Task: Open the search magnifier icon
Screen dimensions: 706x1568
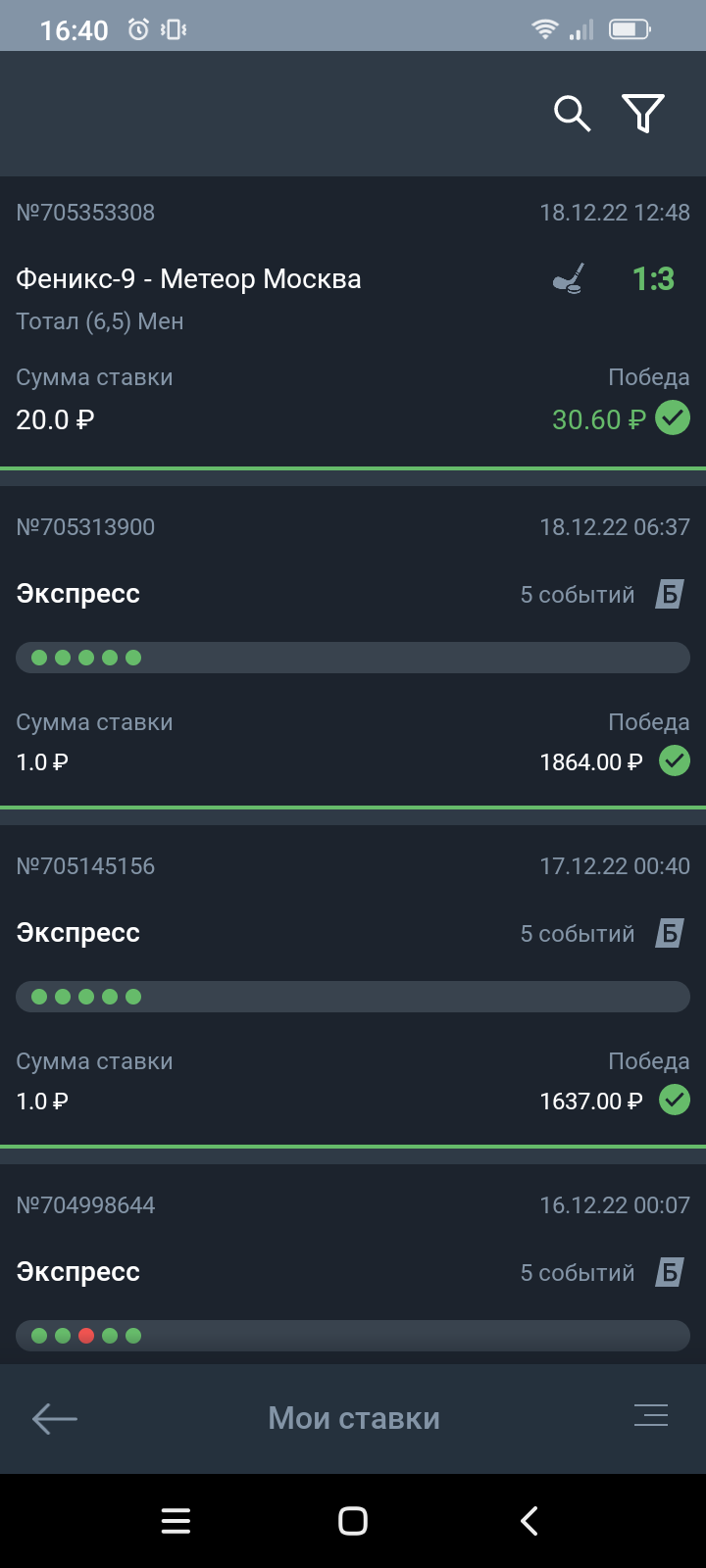Action: point(572,114)
